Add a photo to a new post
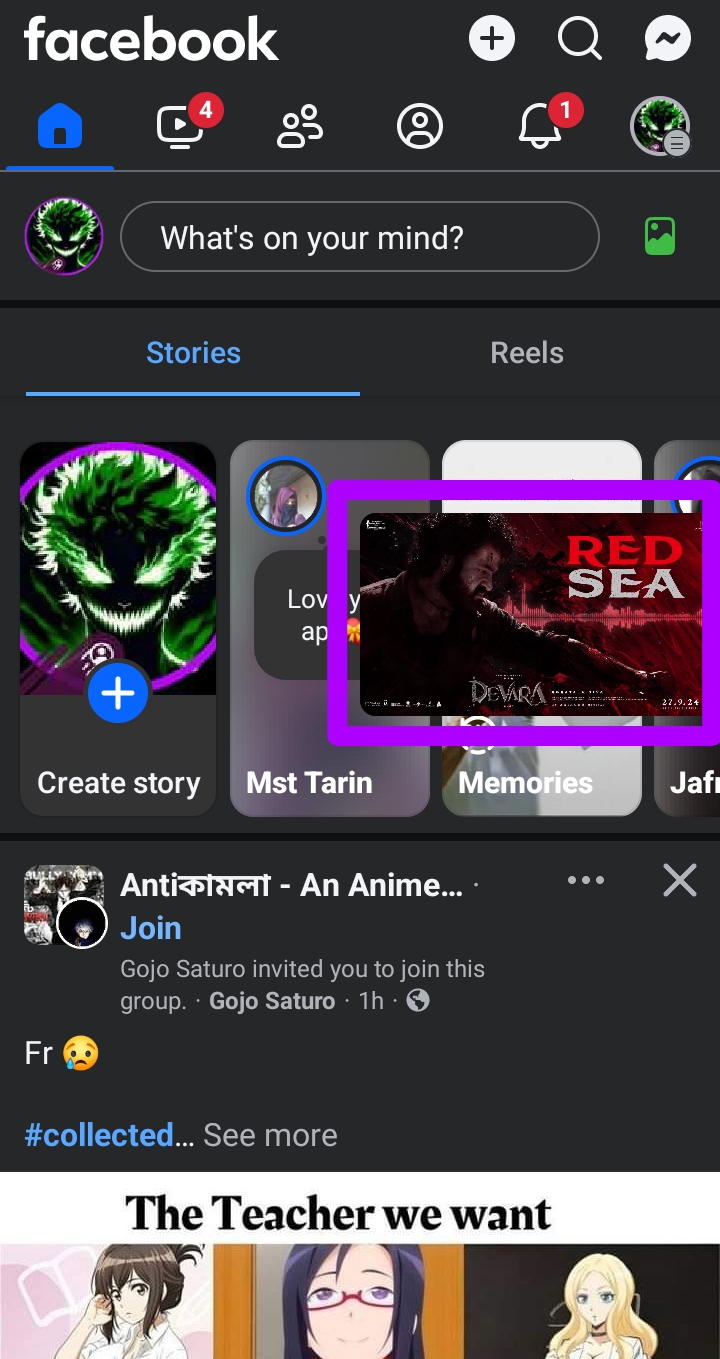Screen dimensions: 720x1359 pyautogui.click(x=660, y=237)
